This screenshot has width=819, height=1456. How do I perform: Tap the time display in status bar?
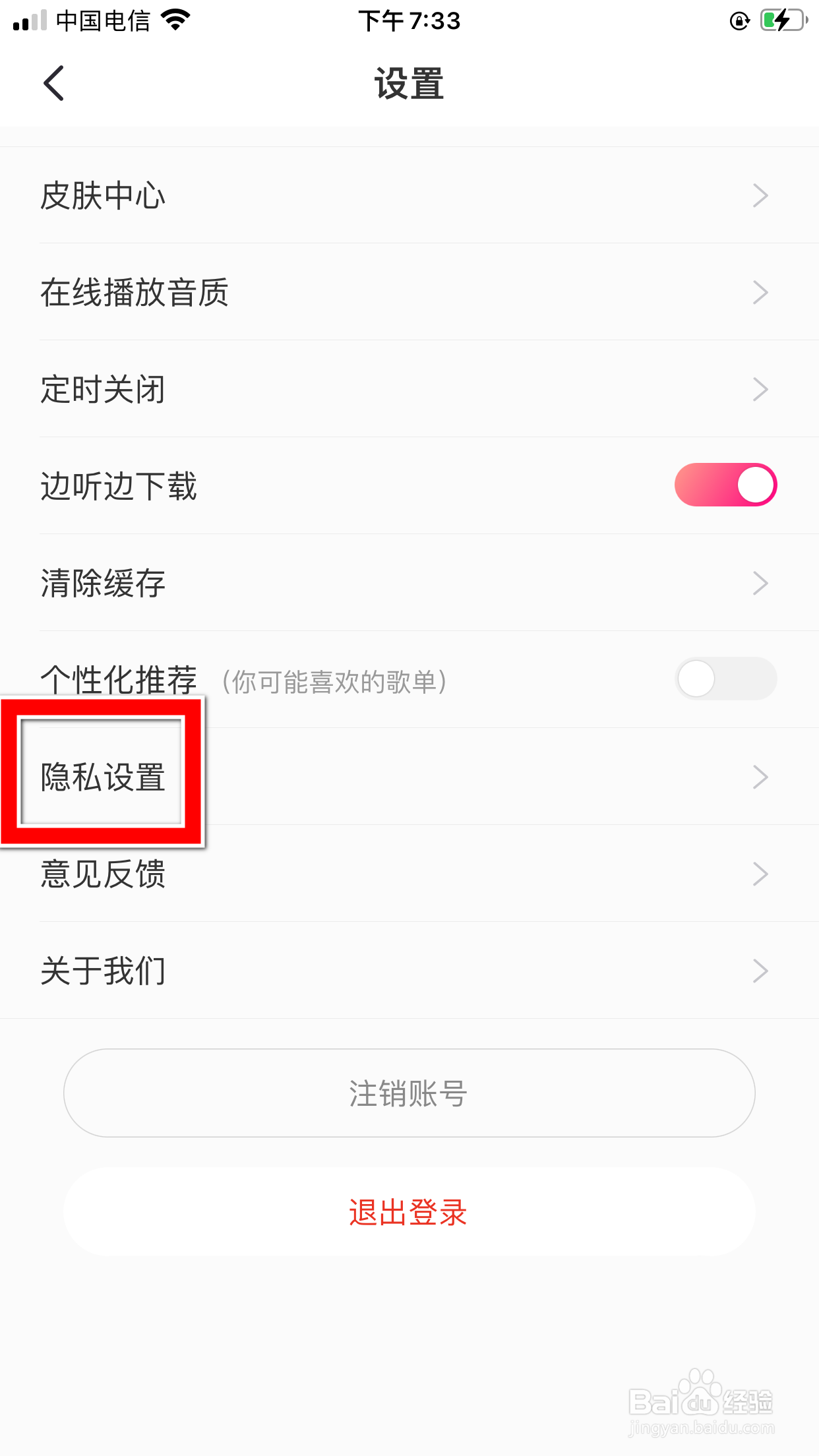[x=409, y=20]
